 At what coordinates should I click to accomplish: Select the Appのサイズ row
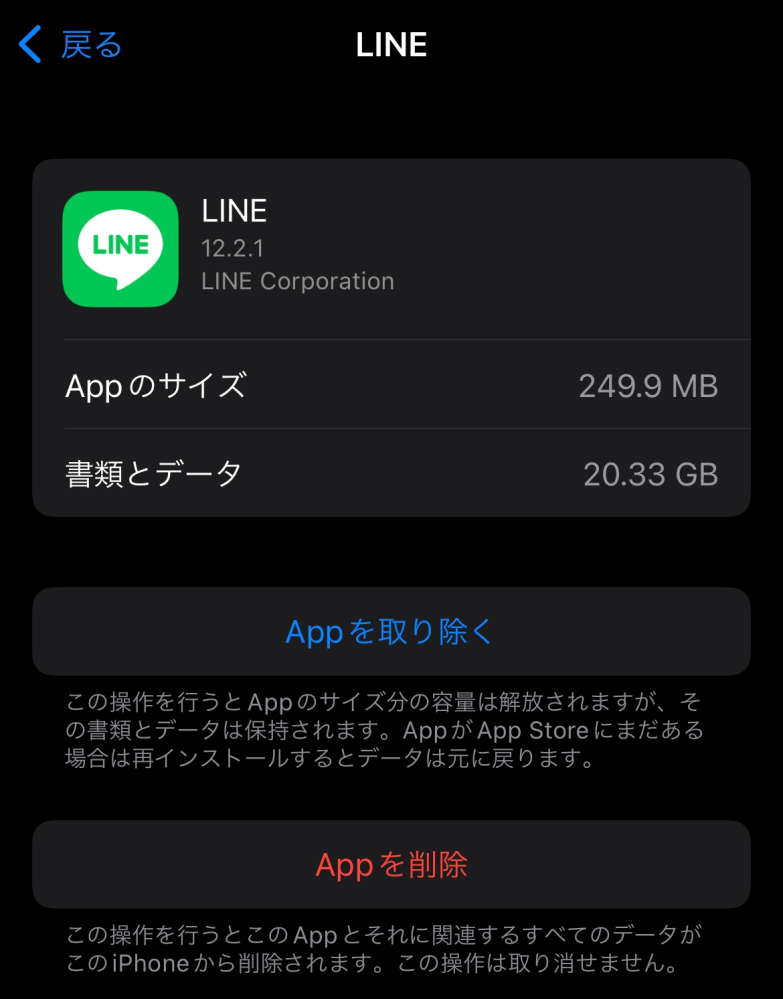tap(391, 385)
